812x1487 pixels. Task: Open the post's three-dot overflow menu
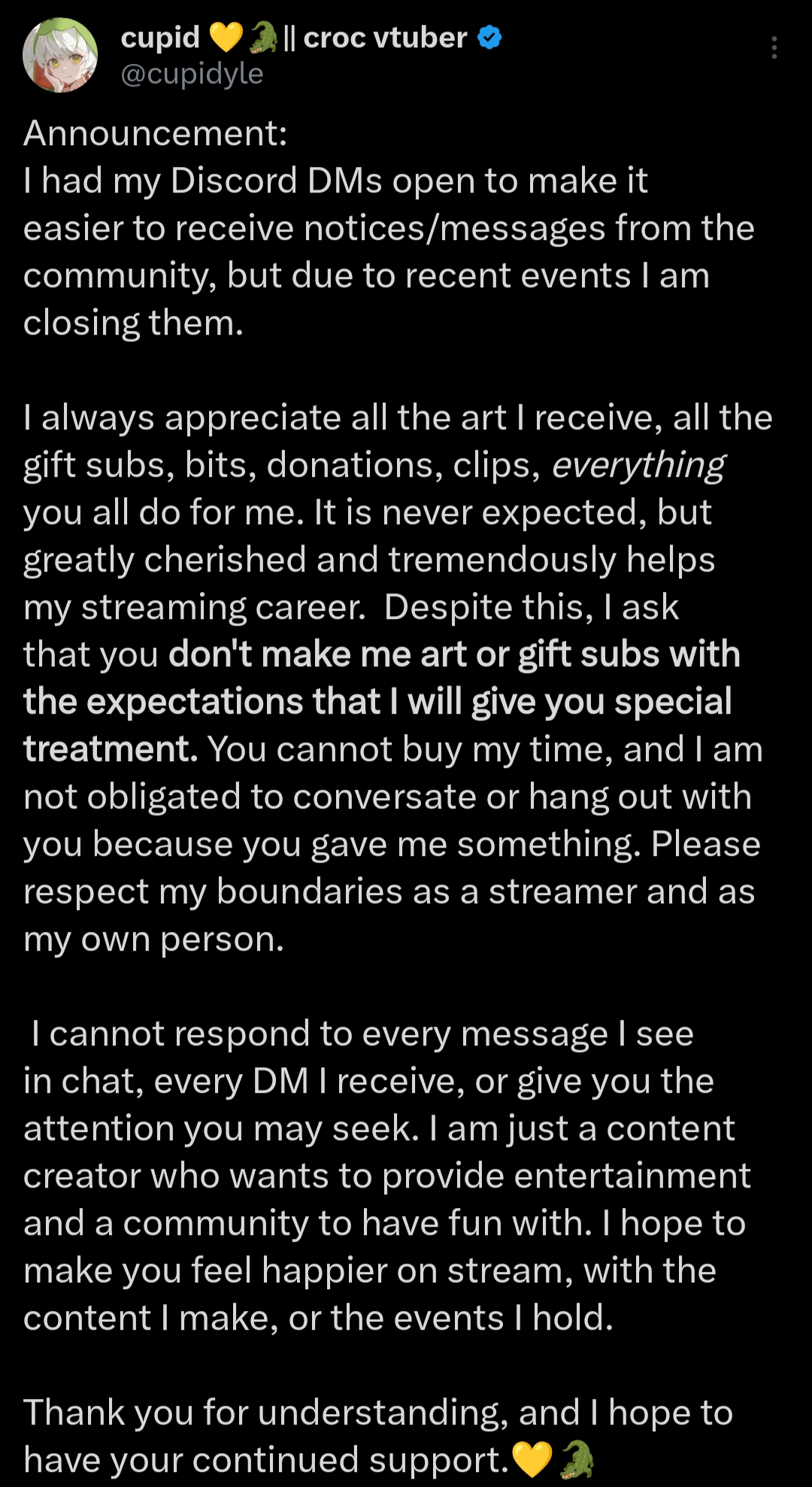pyautogui.click(x=774, y=48)
